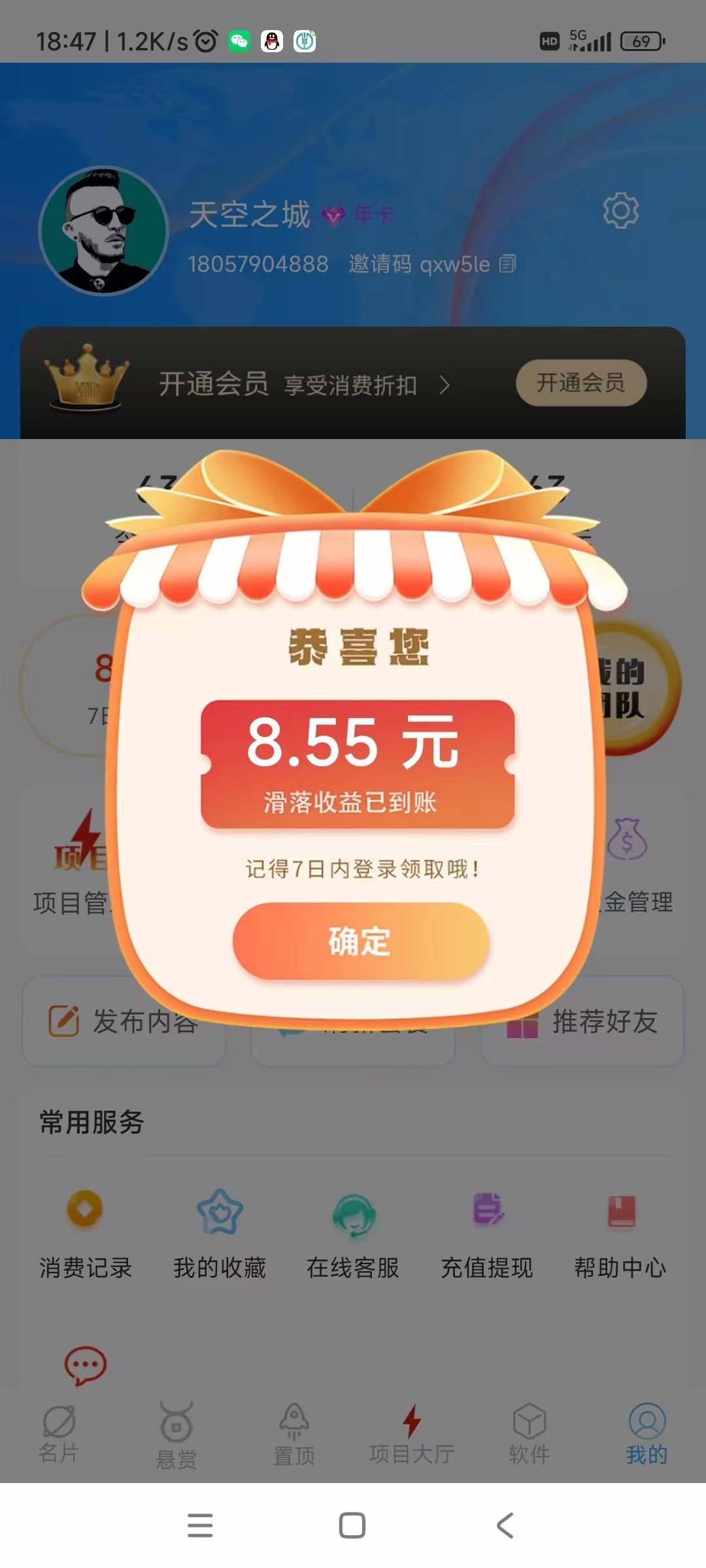Go back using system back button
Viewport: 706px width, 1568px height.
[x=505, y=1526]
